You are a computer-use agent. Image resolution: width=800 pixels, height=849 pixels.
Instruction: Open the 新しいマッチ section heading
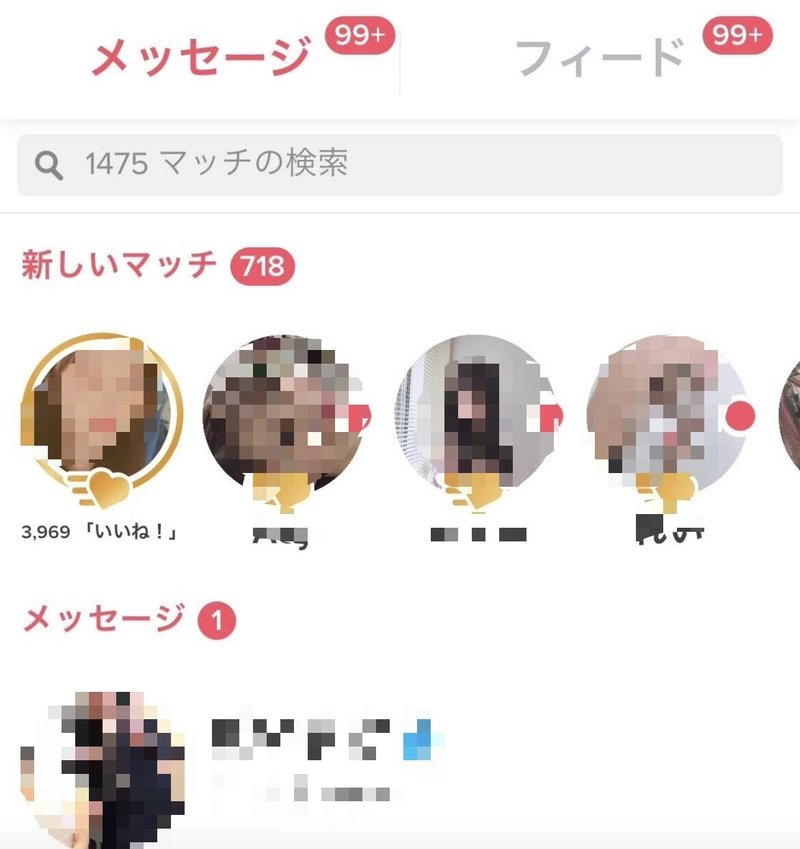(115, 262)
